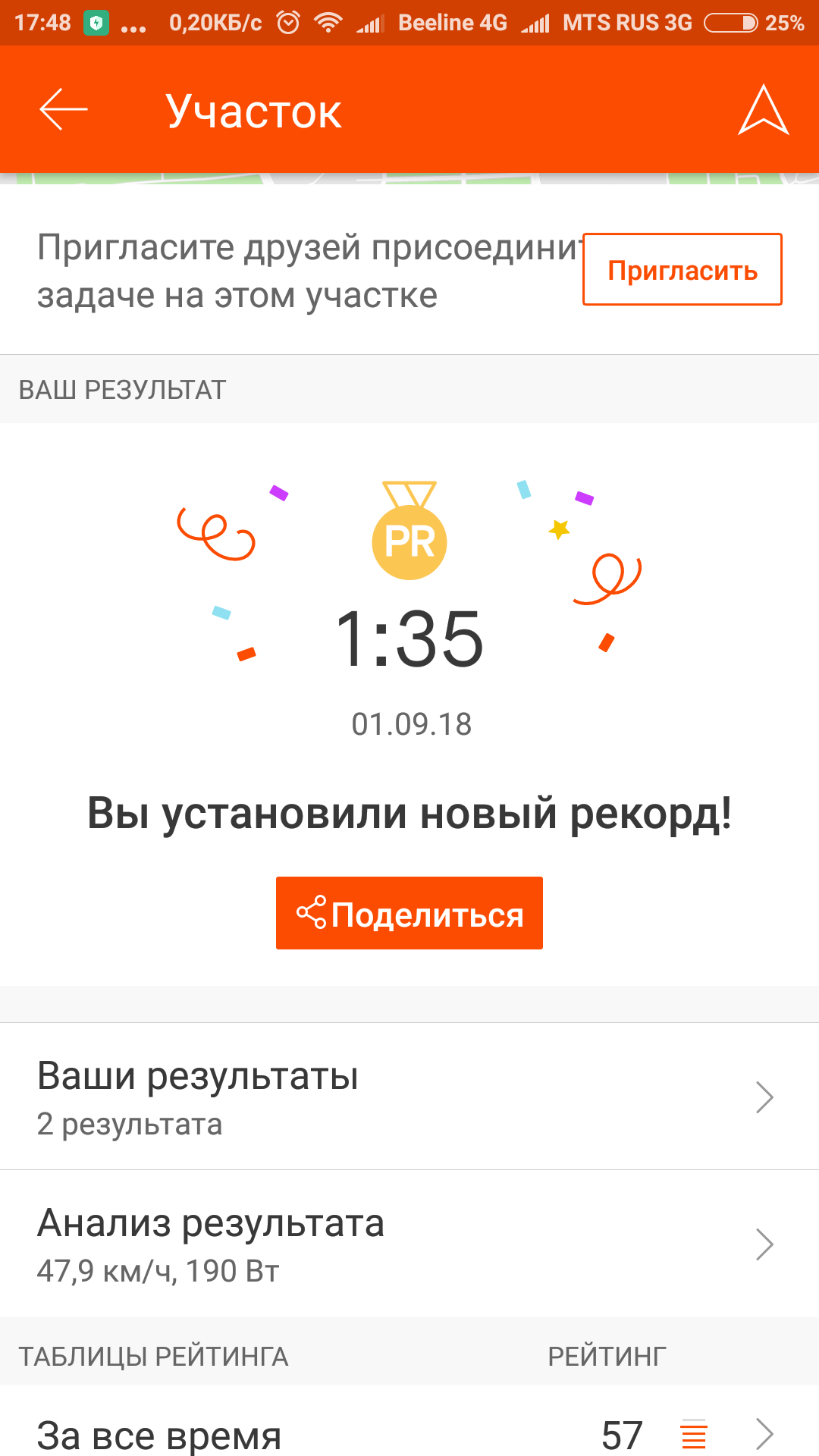
Task: Open Анализ результата details
Action: [409, 1244]
